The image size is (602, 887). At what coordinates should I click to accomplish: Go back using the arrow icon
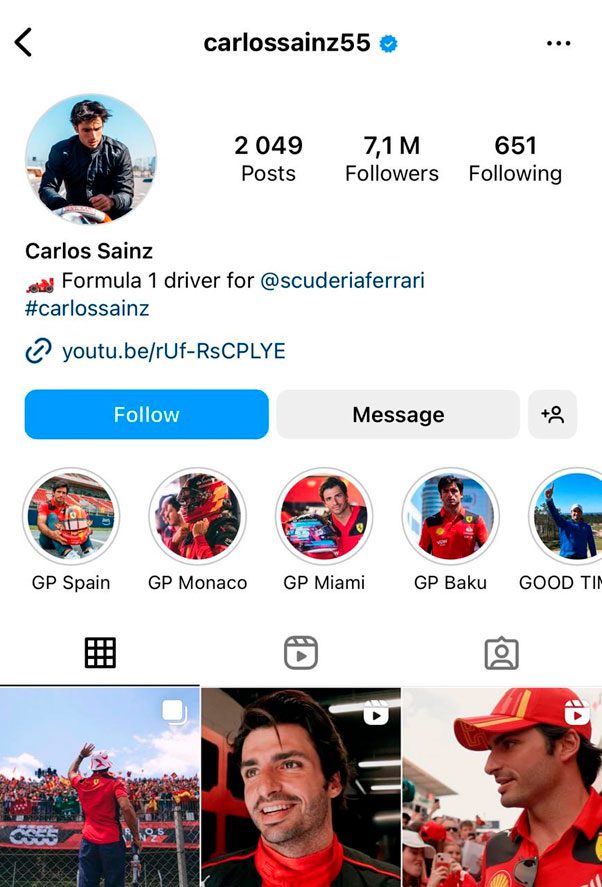tap(24, 42)
